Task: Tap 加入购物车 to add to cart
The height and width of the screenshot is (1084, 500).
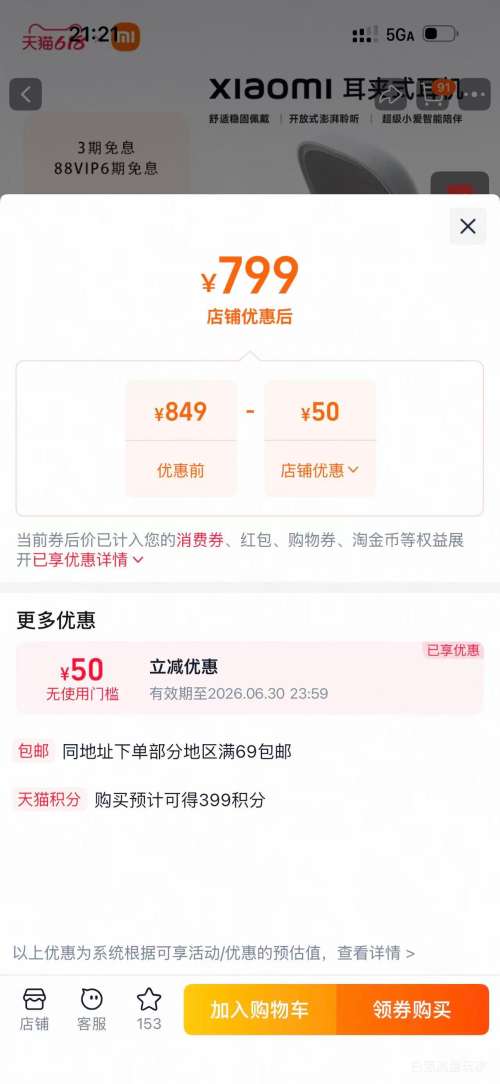Action: click(260, 1009)
